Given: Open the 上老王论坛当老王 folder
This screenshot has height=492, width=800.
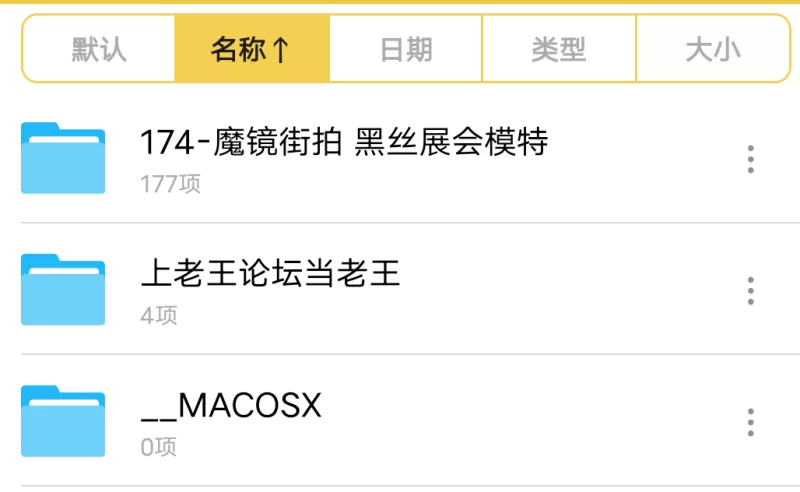Looking at the screenshot, I should (x=270, y=289).
